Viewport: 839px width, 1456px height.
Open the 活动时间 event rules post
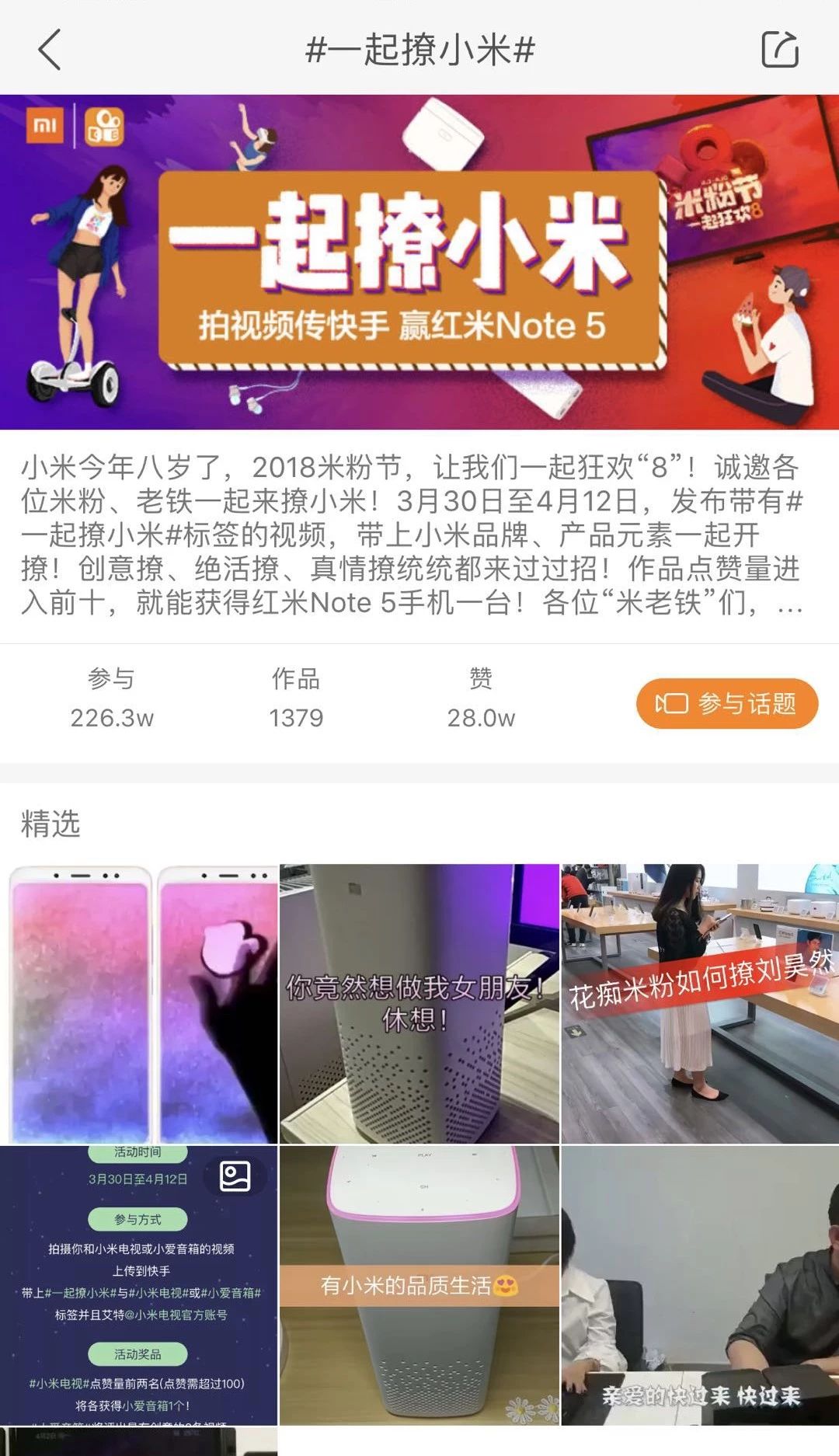pyautogui.click(x=140, y=1285)
